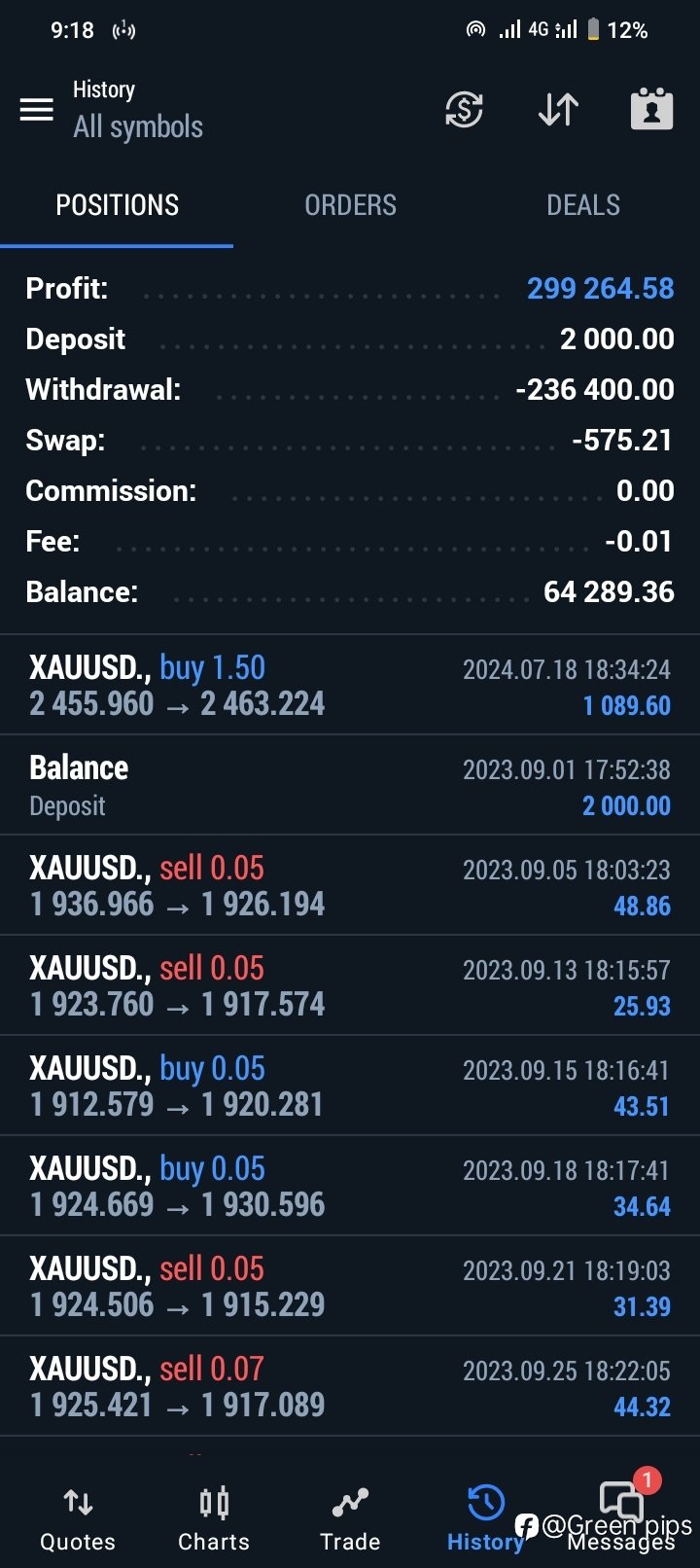Screen dimensions: 700x1568
Task: Open the Balance Deposit 2 000.00 entry
Action: click(350, 785)
